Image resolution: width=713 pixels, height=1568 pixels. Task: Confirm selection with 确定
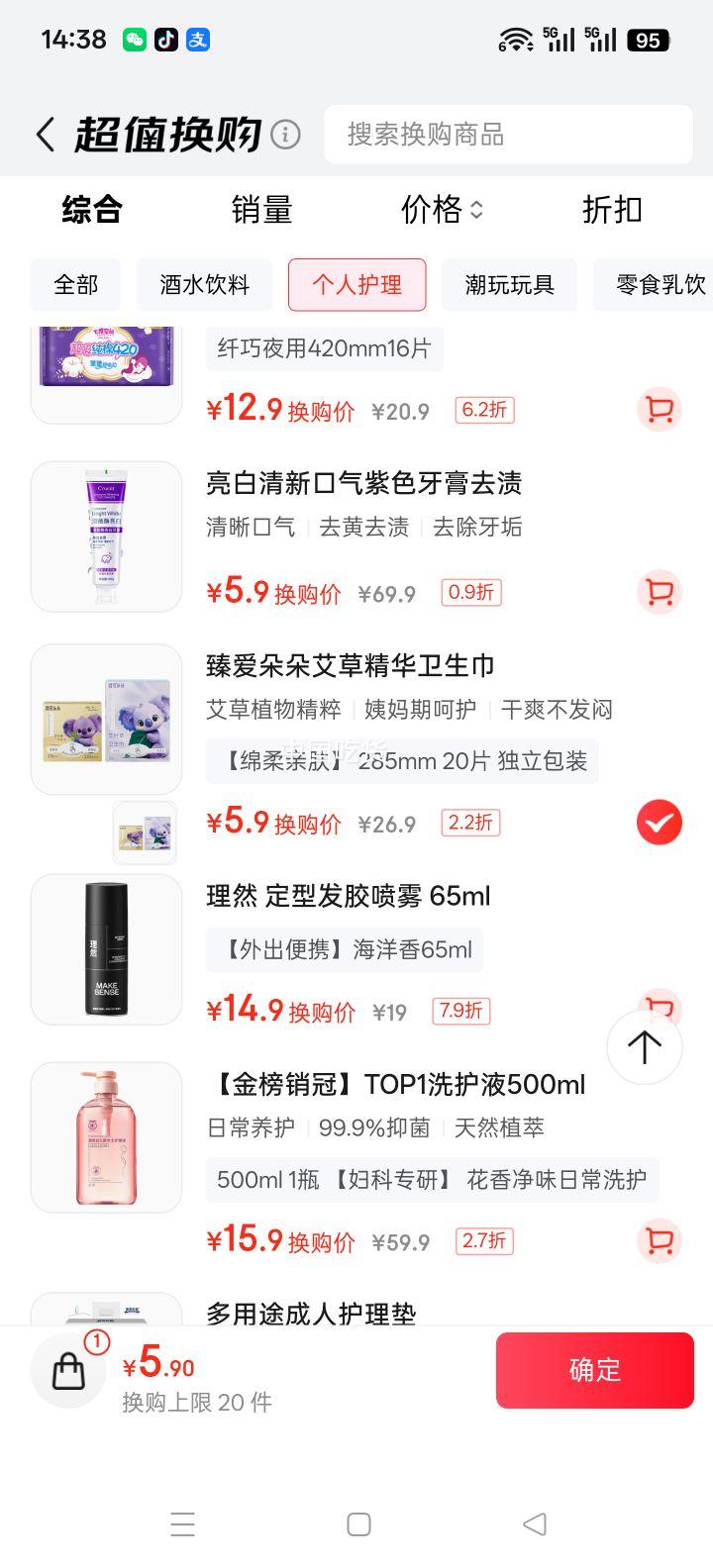tap(594, 1370)
